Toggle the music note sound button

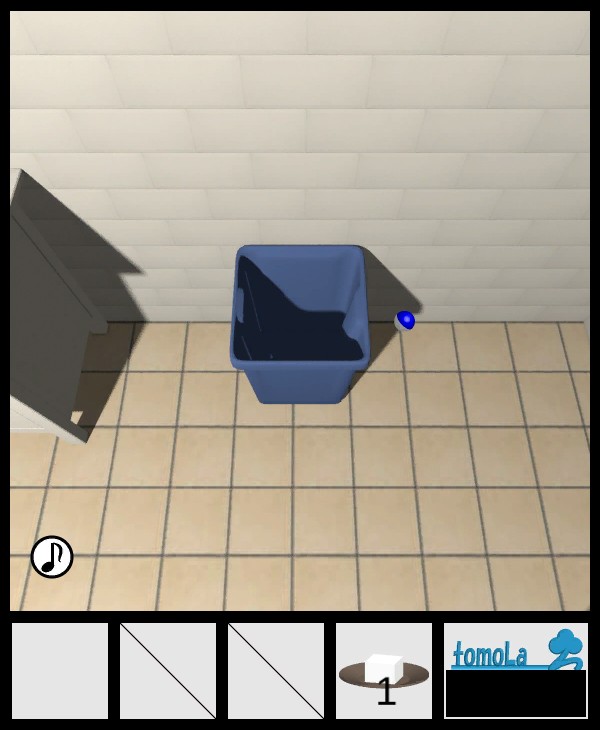click(x=52, y=557)
